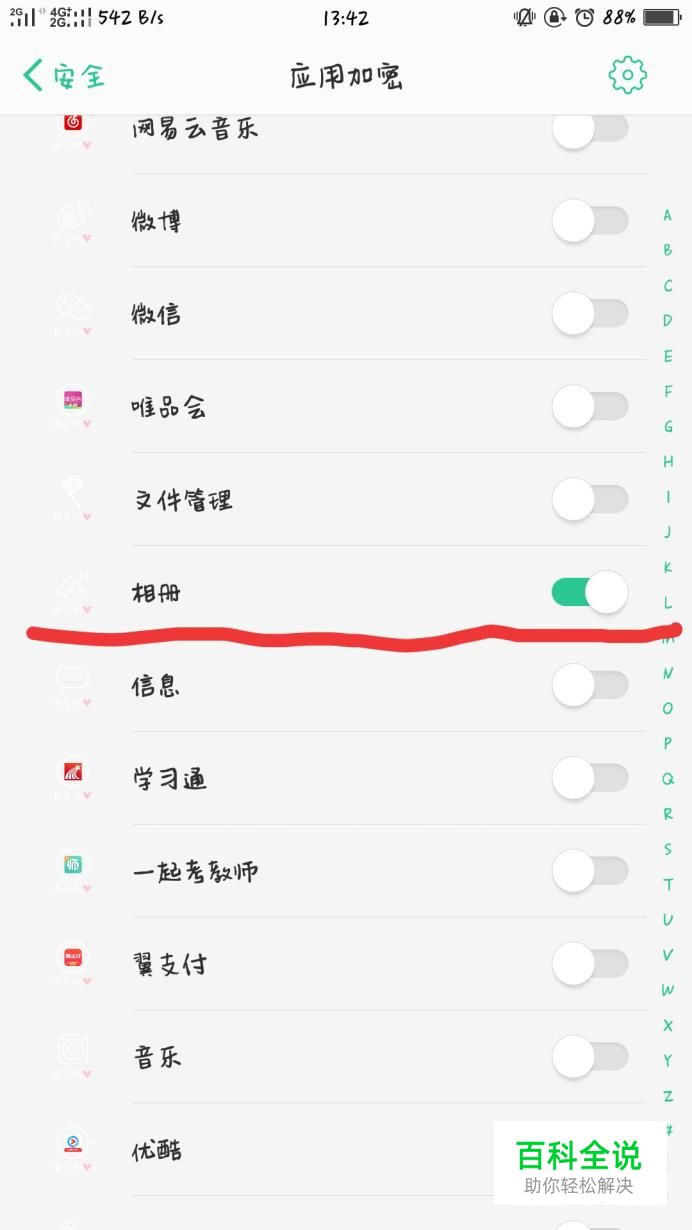Screen dimensions: 692x1230
Task: Turn on the 信息 encryption switch
Action: pos(590,685)
